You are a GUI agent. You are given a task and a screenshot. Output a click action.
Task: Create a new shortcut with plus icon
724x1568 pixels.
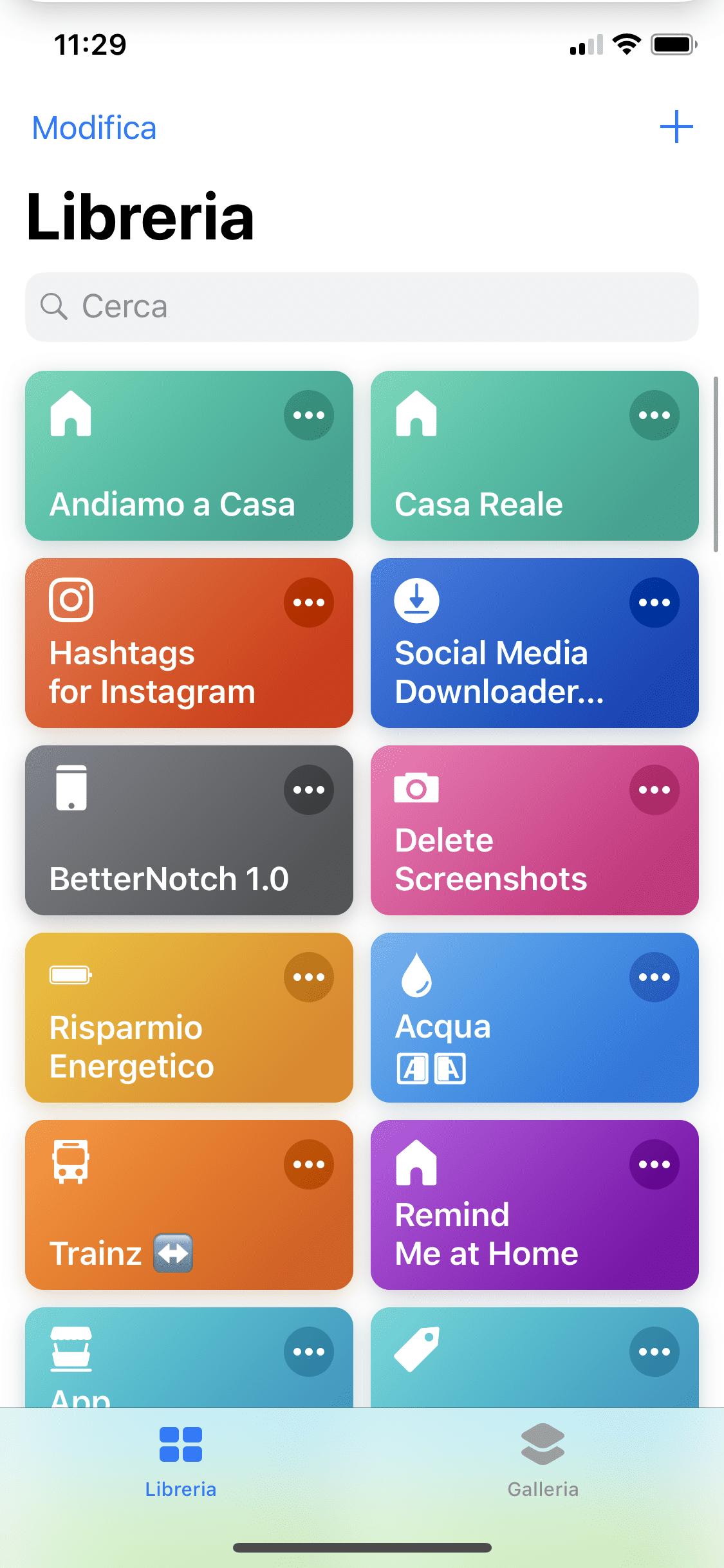click(676, 126)
